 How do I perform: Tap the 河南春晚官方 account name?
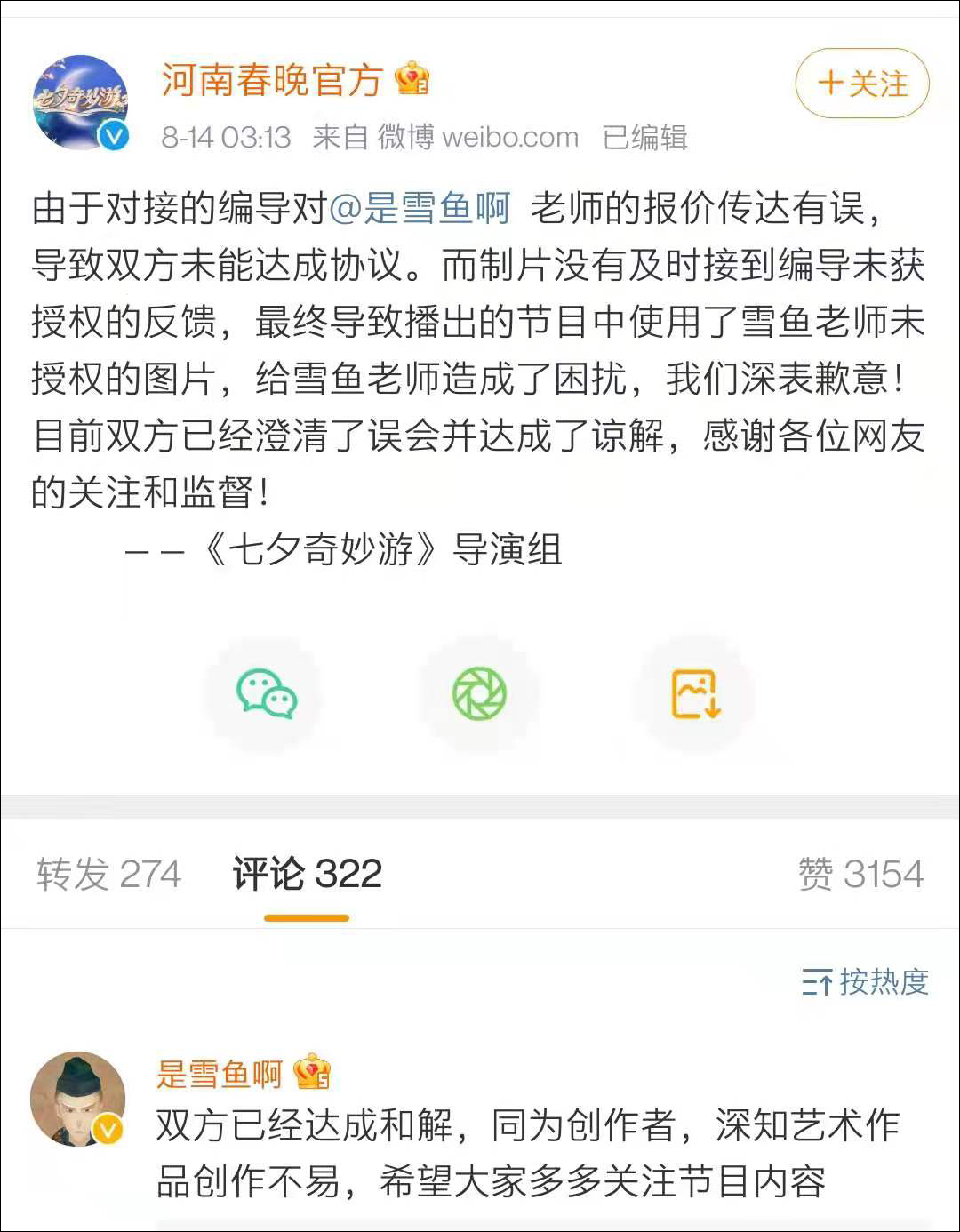pyautogui.click(x=272, y=80)
